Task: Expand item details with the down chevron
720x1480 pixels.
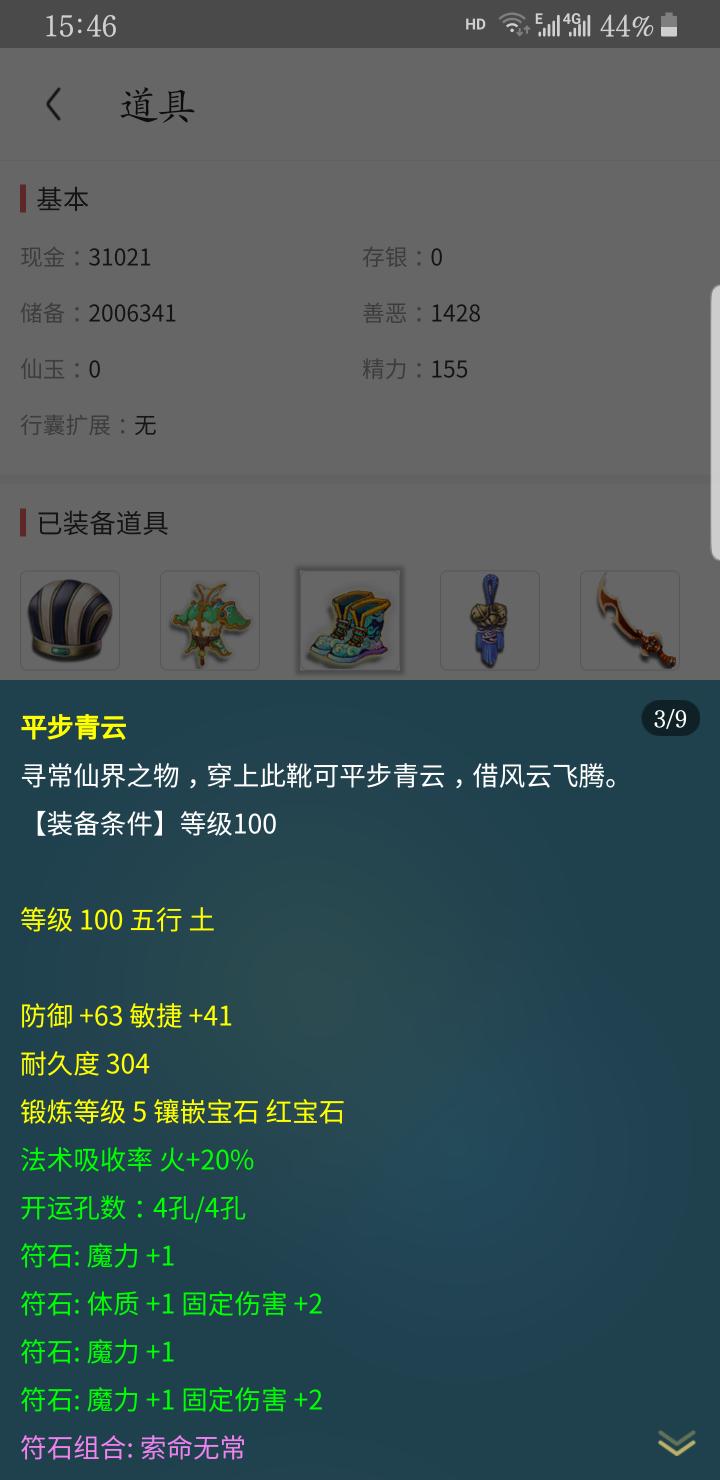Action: click(676, 1442)
